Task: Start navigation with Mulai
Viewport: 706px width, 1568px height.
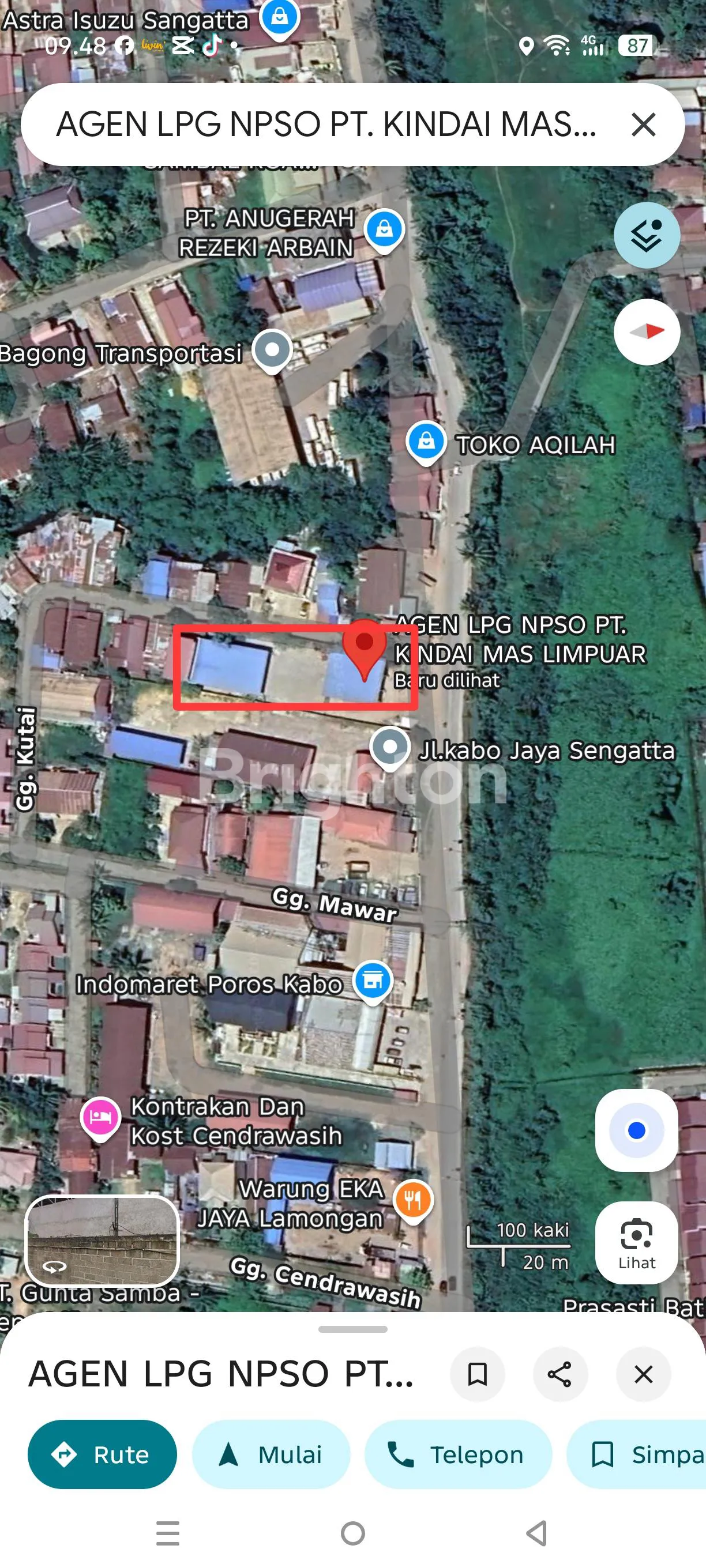Action: [x=271, y=1454]
